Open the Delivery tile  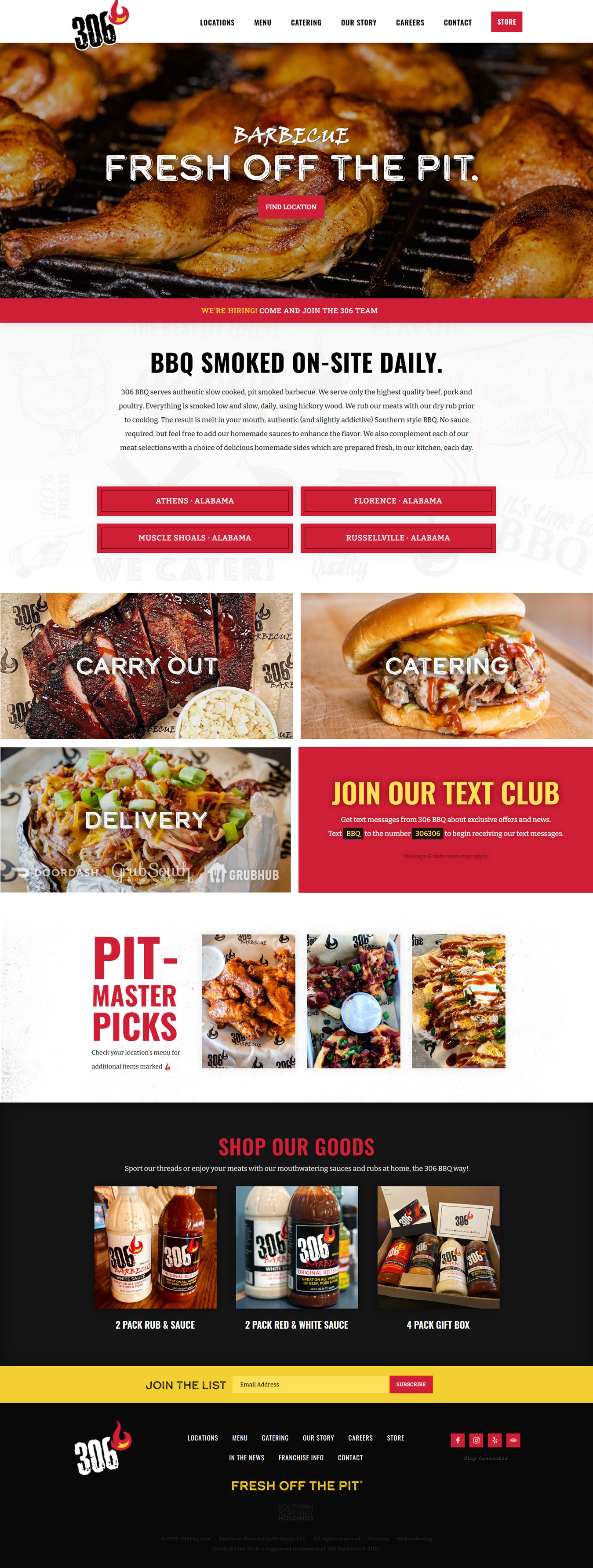point(146,820)
